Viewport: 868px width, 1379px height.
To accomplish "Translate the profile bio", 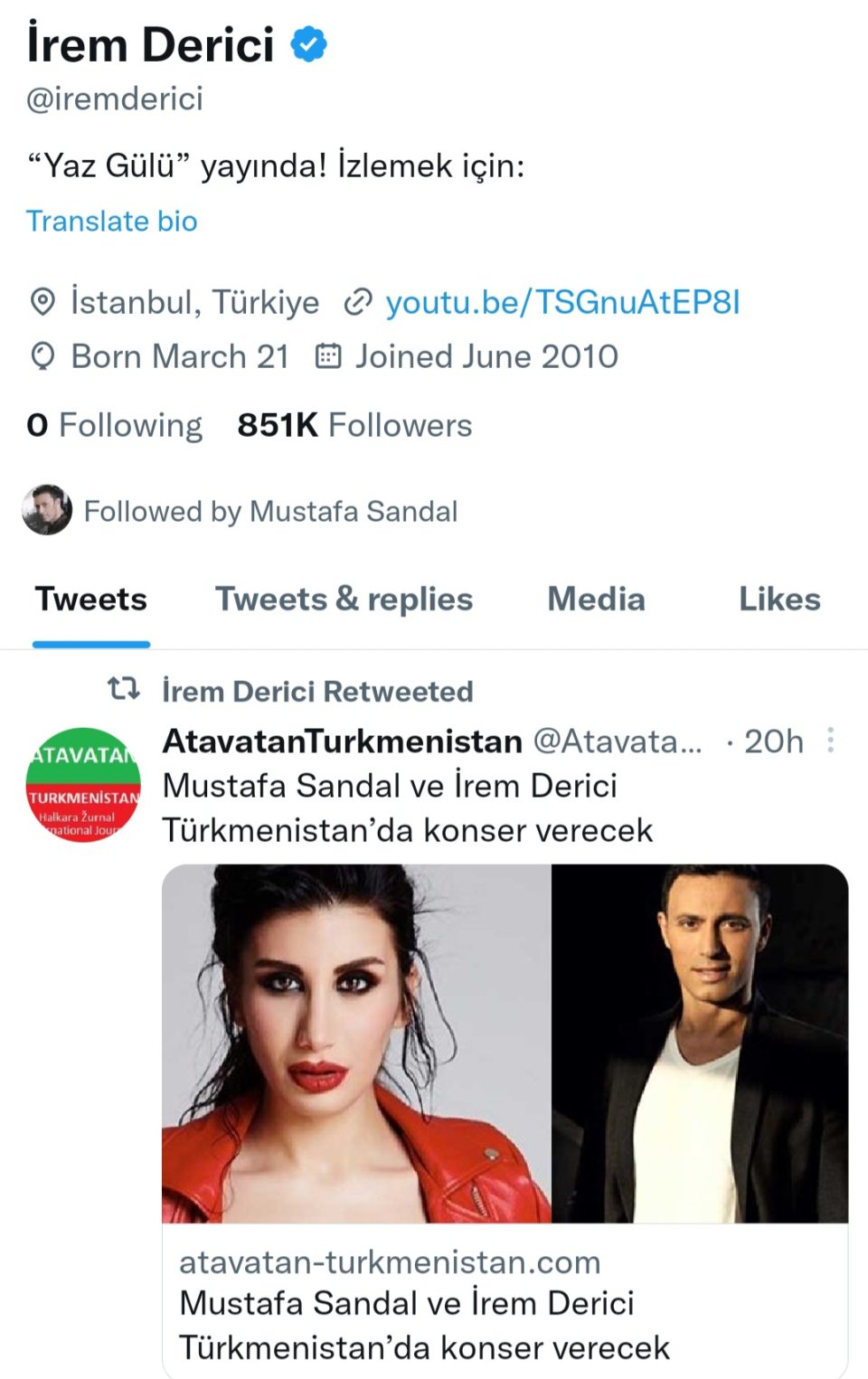I will point(111,221).
